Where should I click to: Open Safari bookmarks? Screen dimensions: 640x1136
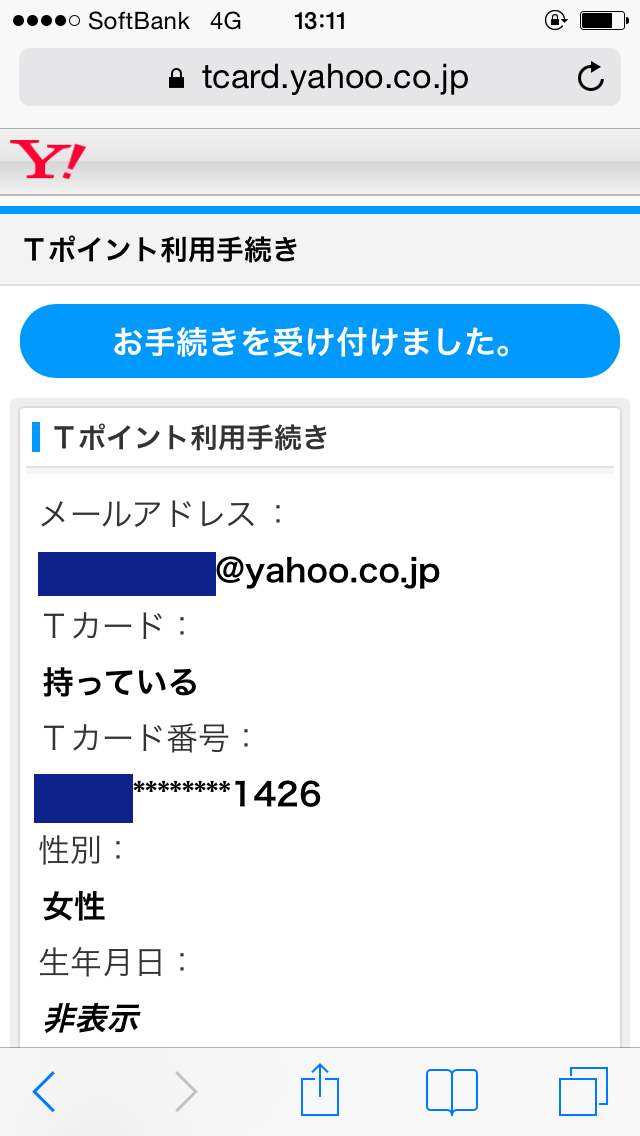tap(451, 1091)
